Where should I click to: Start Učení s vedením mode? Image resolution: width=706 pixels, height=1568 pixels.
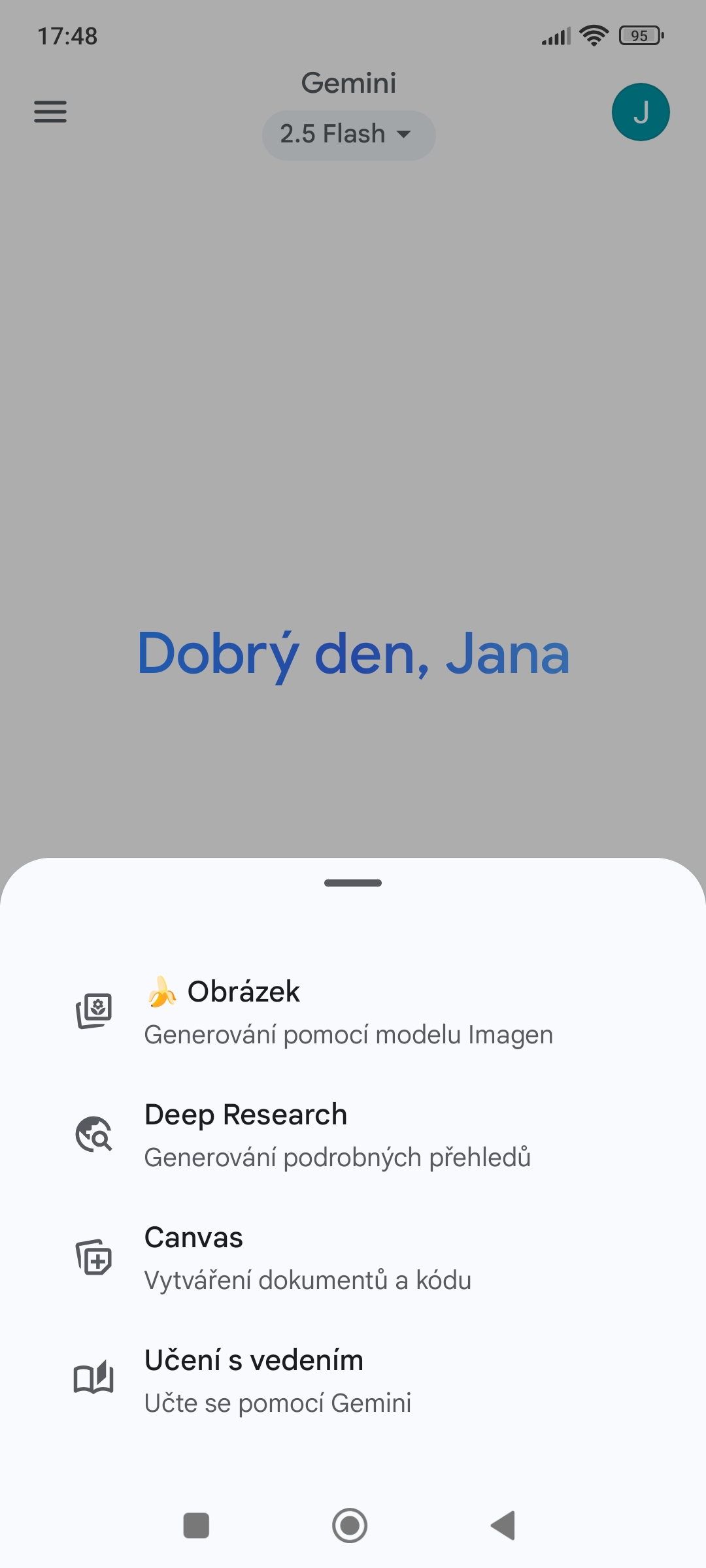coord(353,1380)
